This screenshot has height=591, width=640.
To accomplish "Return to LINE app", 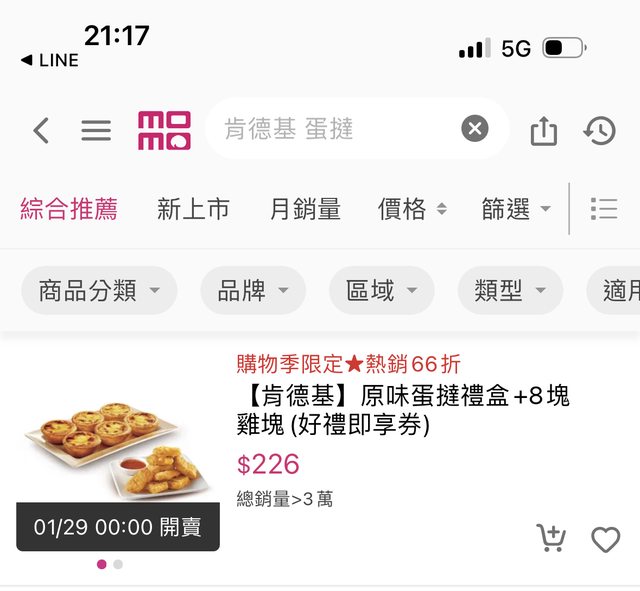I will click(x=49, y=60).
